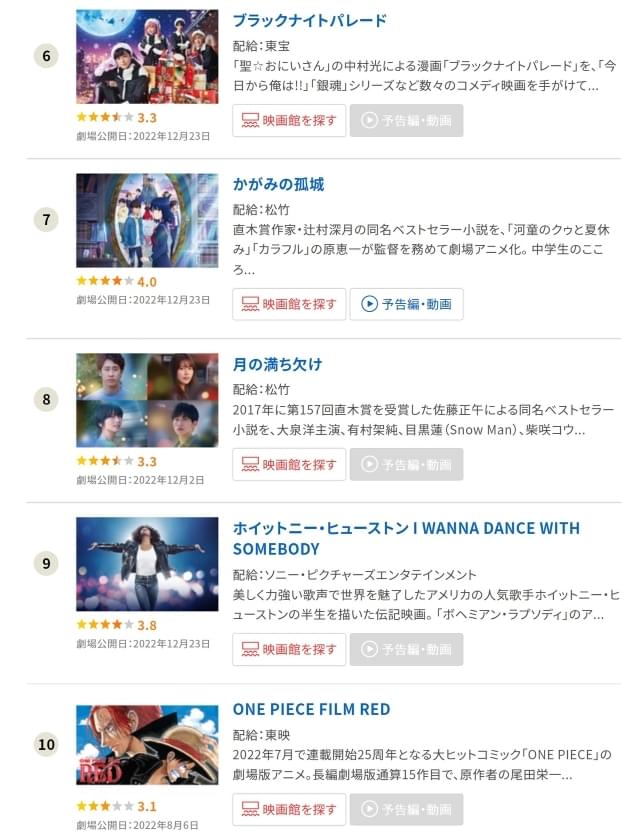Viewport: 640px width, 840px height.
Task: Open the ONE PIECE FILM RED title link
Action: click(x=311, y=709)
